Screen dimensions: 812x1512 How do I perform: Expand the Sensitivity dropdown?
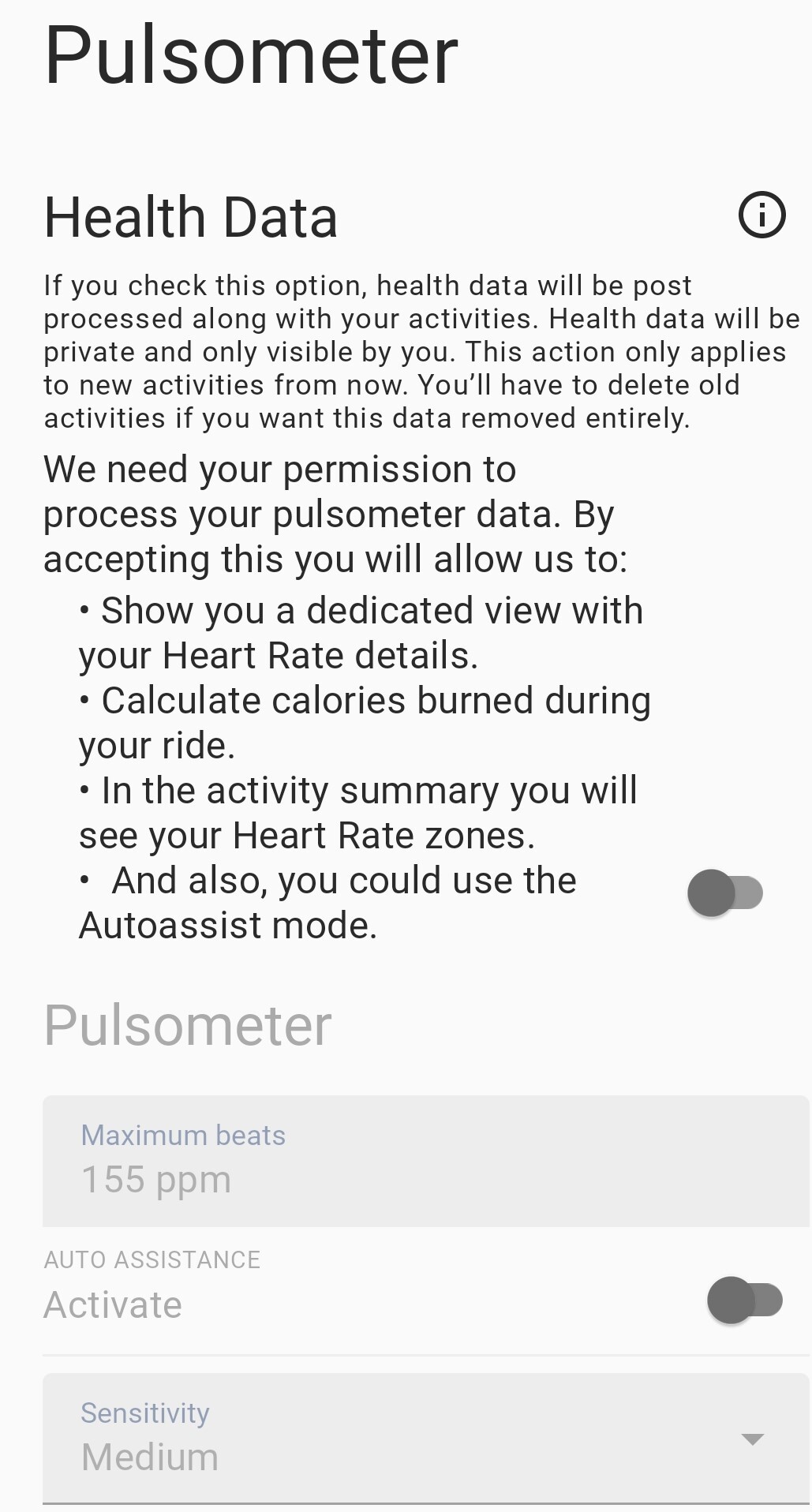(x=426, y=1438)
